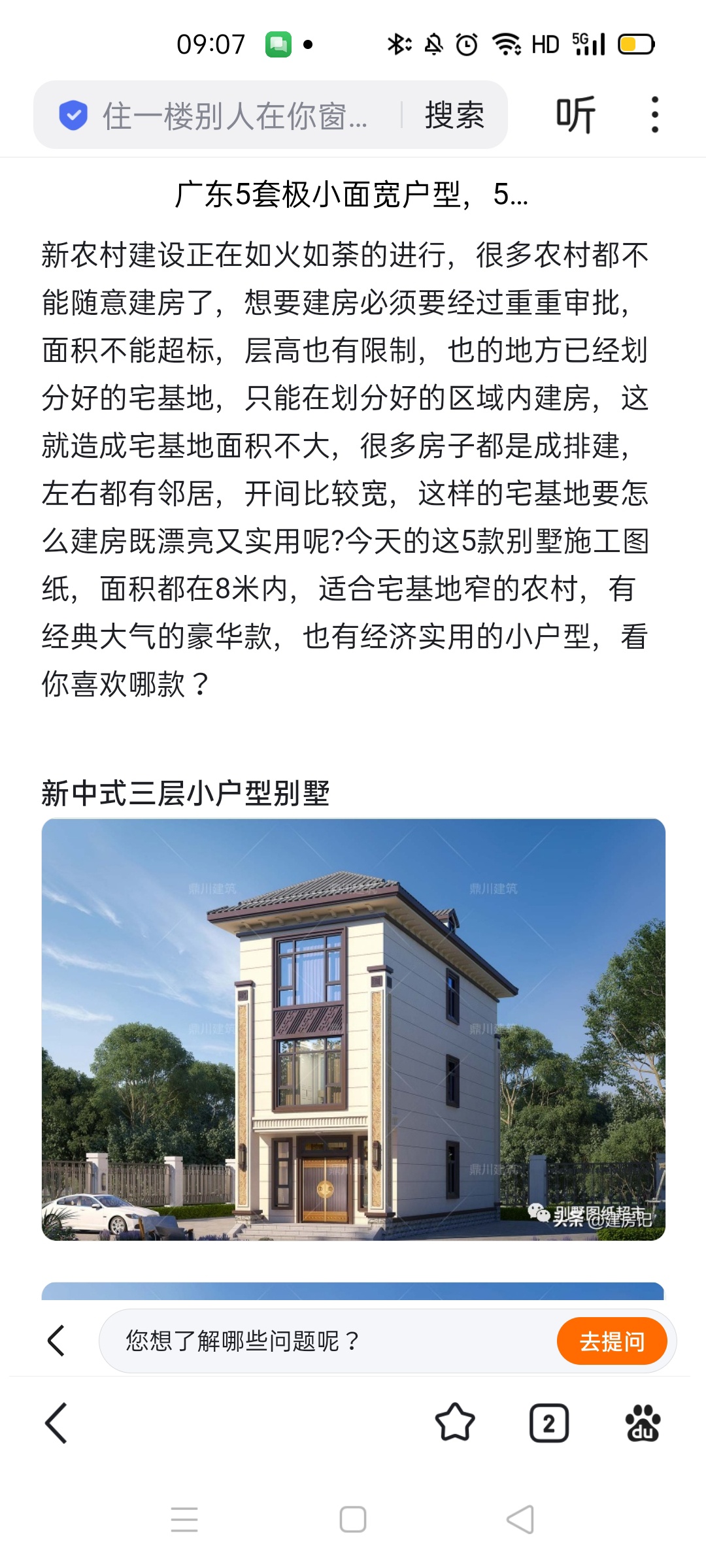Tap the back chevron beside the question field
Screen dimensions: 706x1568
[57, 1341]
